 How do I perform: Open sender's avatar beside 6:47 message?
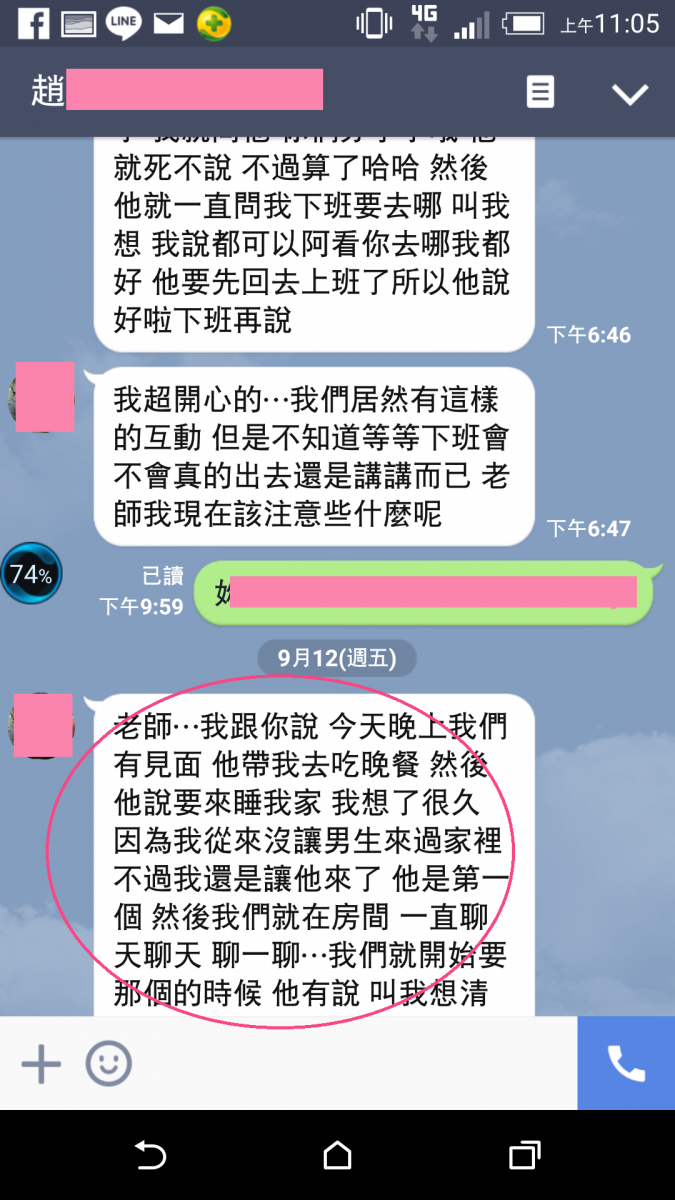click(44, 397)
